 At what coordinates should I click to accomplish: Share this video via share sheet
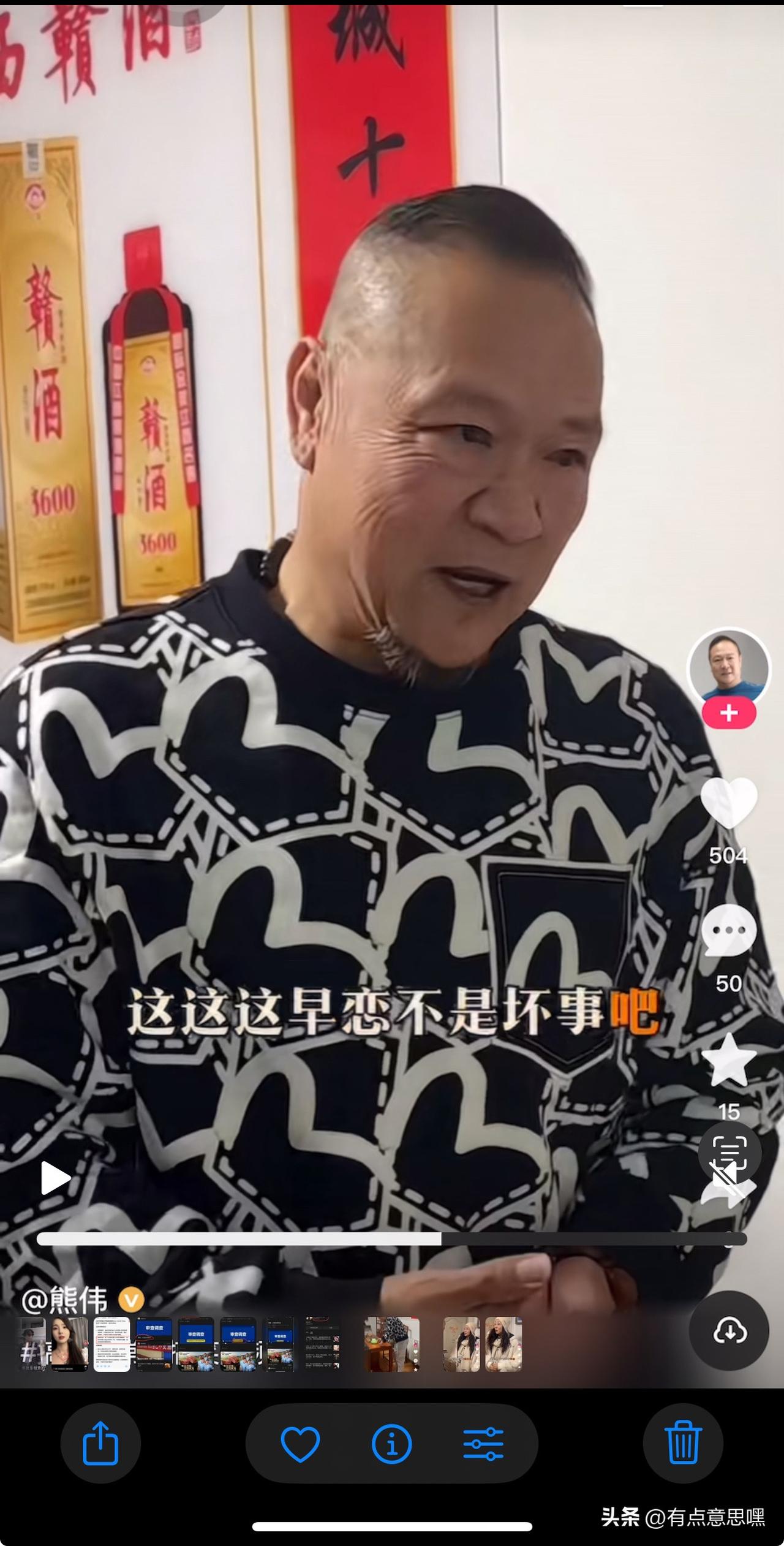(x=100, y=1444)
